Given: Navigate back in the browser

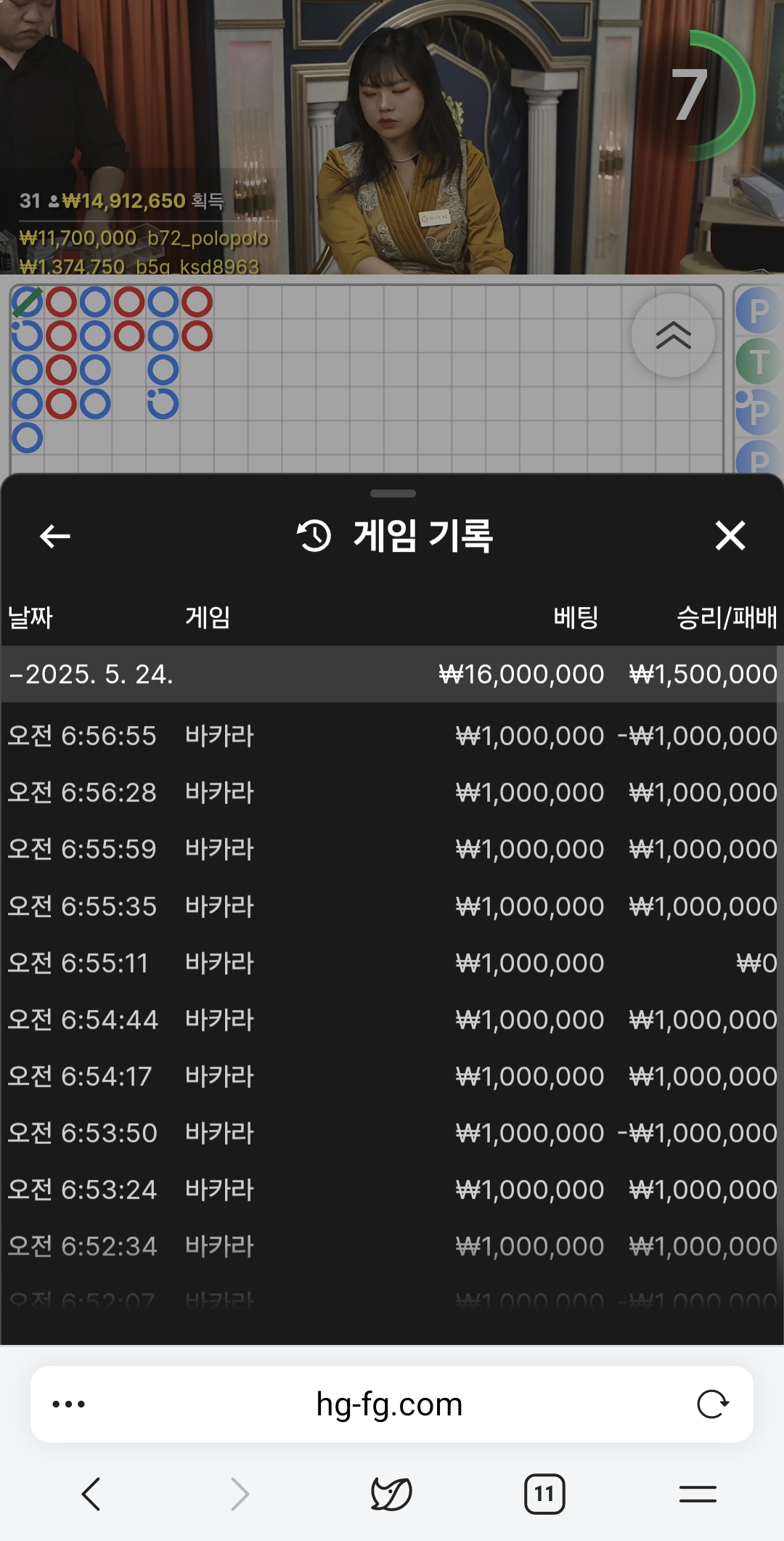Looking at the screenshot, I should (91, 1494).
